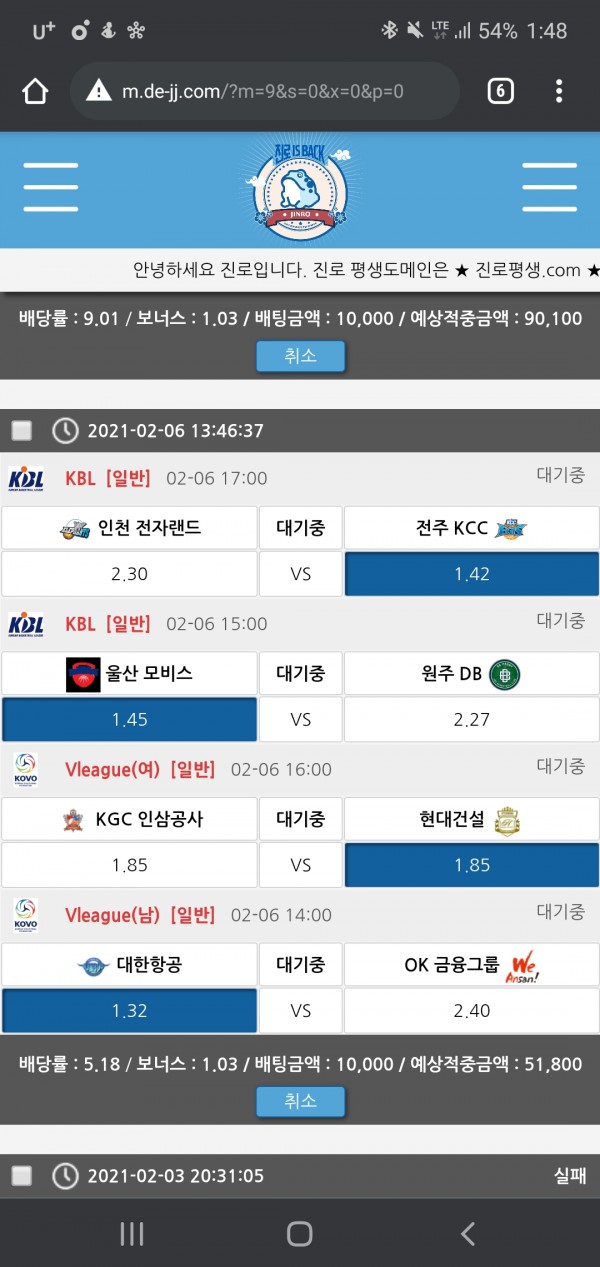Open the browser home page
This screenshot has width=600, height=1267.
tap(35, 92)
